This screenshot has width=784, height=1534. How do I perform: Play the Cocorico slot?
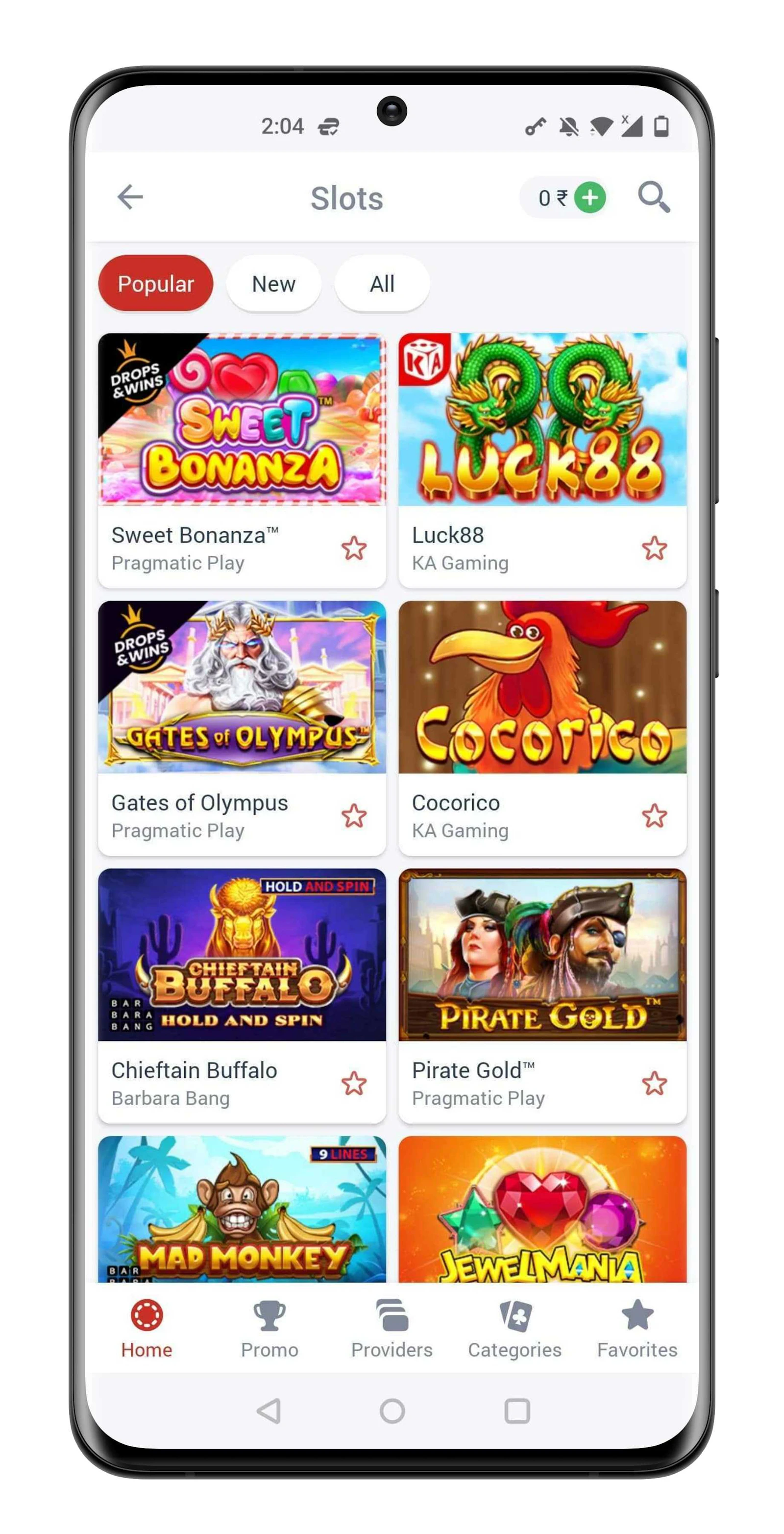pyautogui.click(x=542, y=687)
